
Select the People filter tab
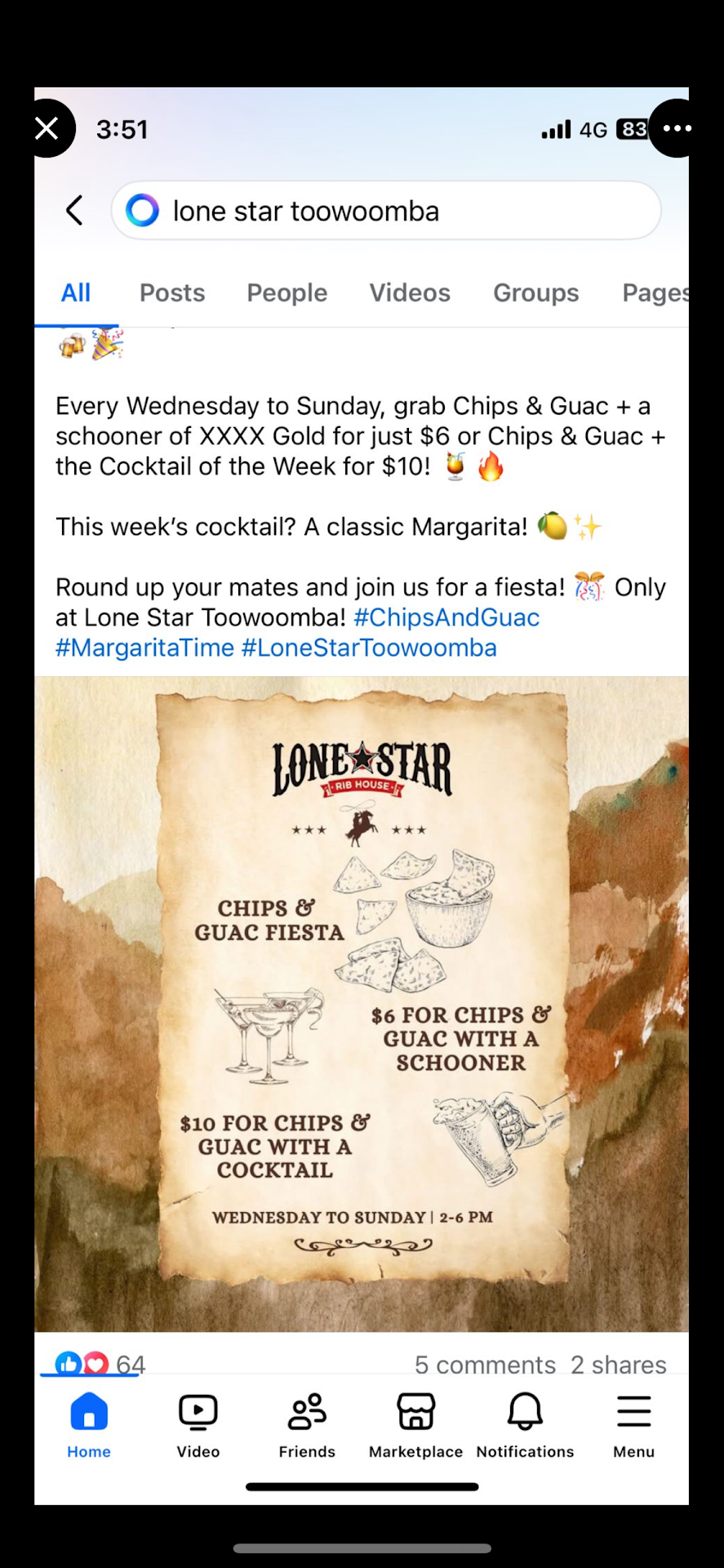coord(286,292)
